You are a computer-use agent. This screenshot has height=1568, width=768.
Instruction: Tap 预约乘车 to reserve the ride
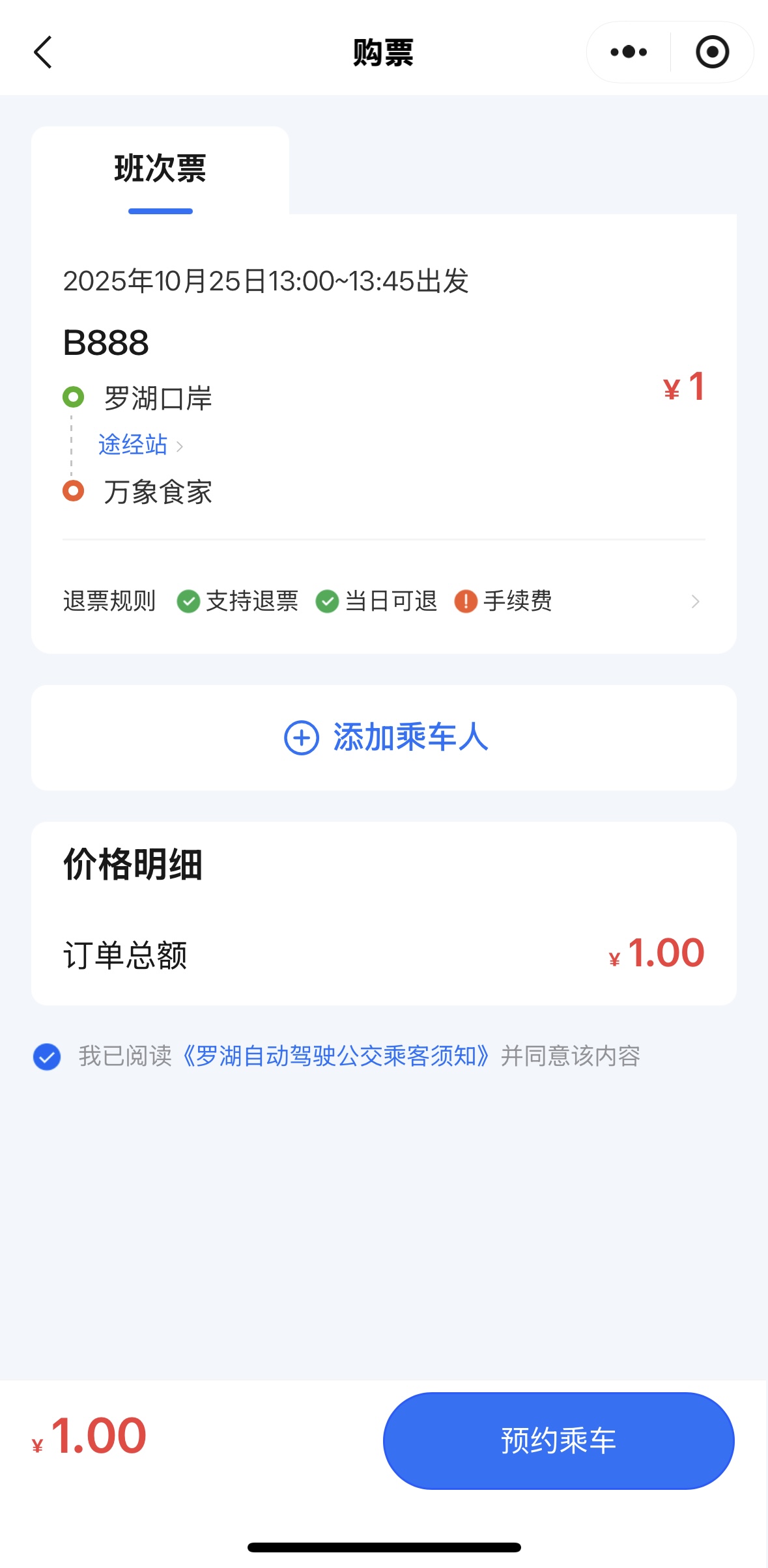(558, 1440)
